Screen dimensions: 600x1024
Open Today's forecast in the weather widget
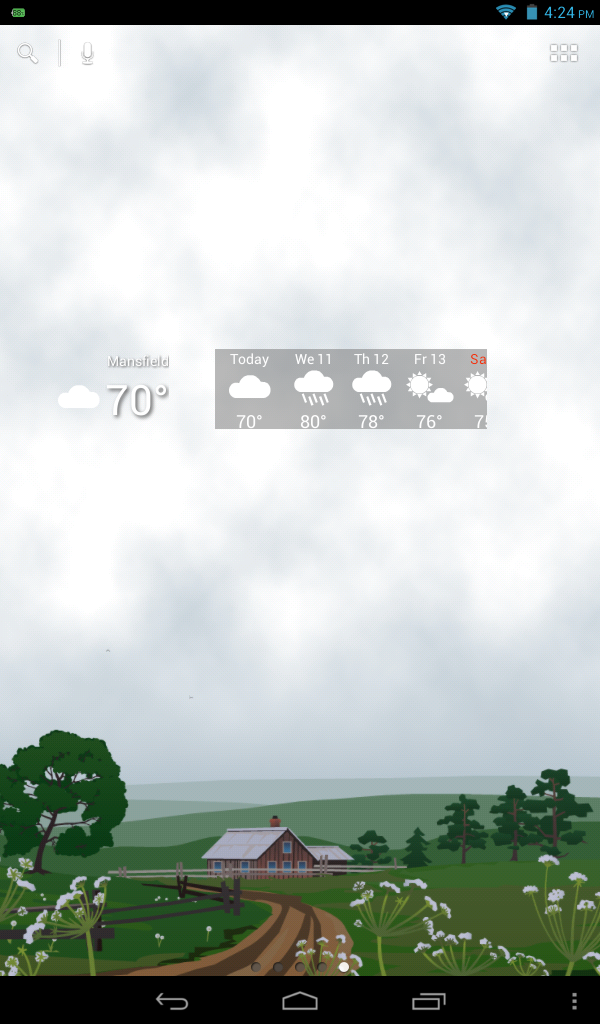point(249,389)
